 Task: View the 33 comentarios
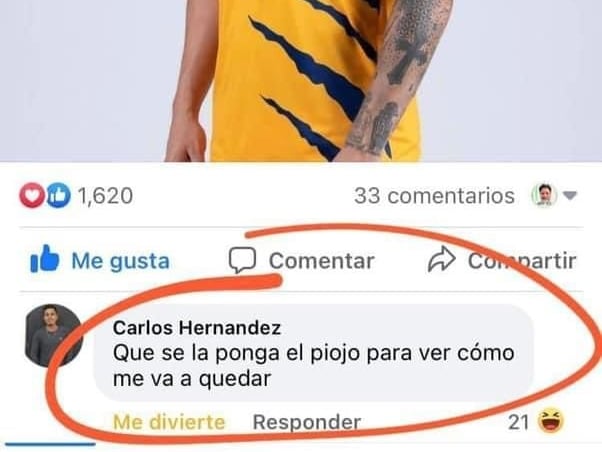434,196
